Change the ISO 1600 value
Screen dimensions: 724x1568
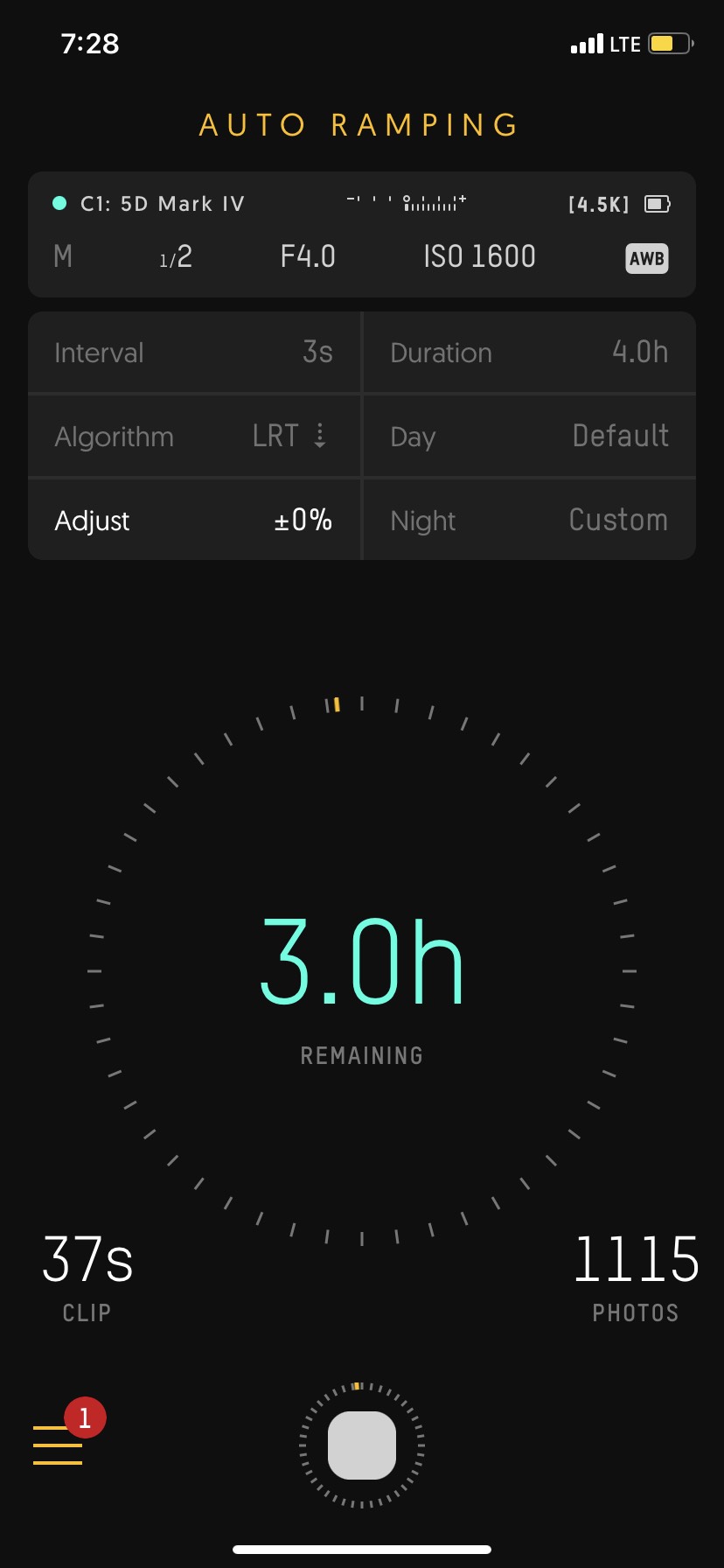[479, 256]
